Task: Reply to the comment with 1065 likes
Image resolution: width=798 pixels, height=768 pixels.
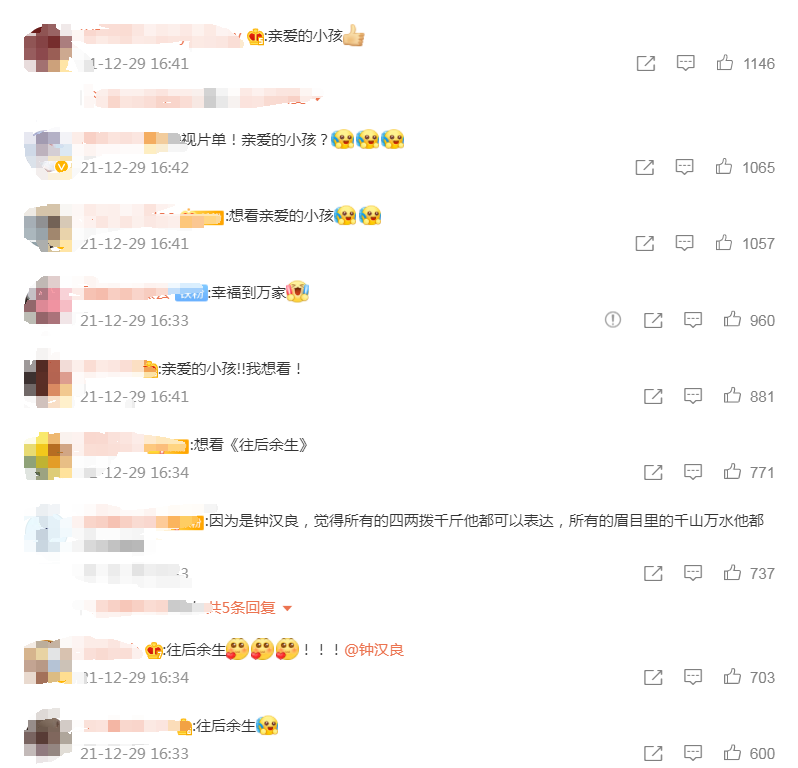Action: coord(685,167)
